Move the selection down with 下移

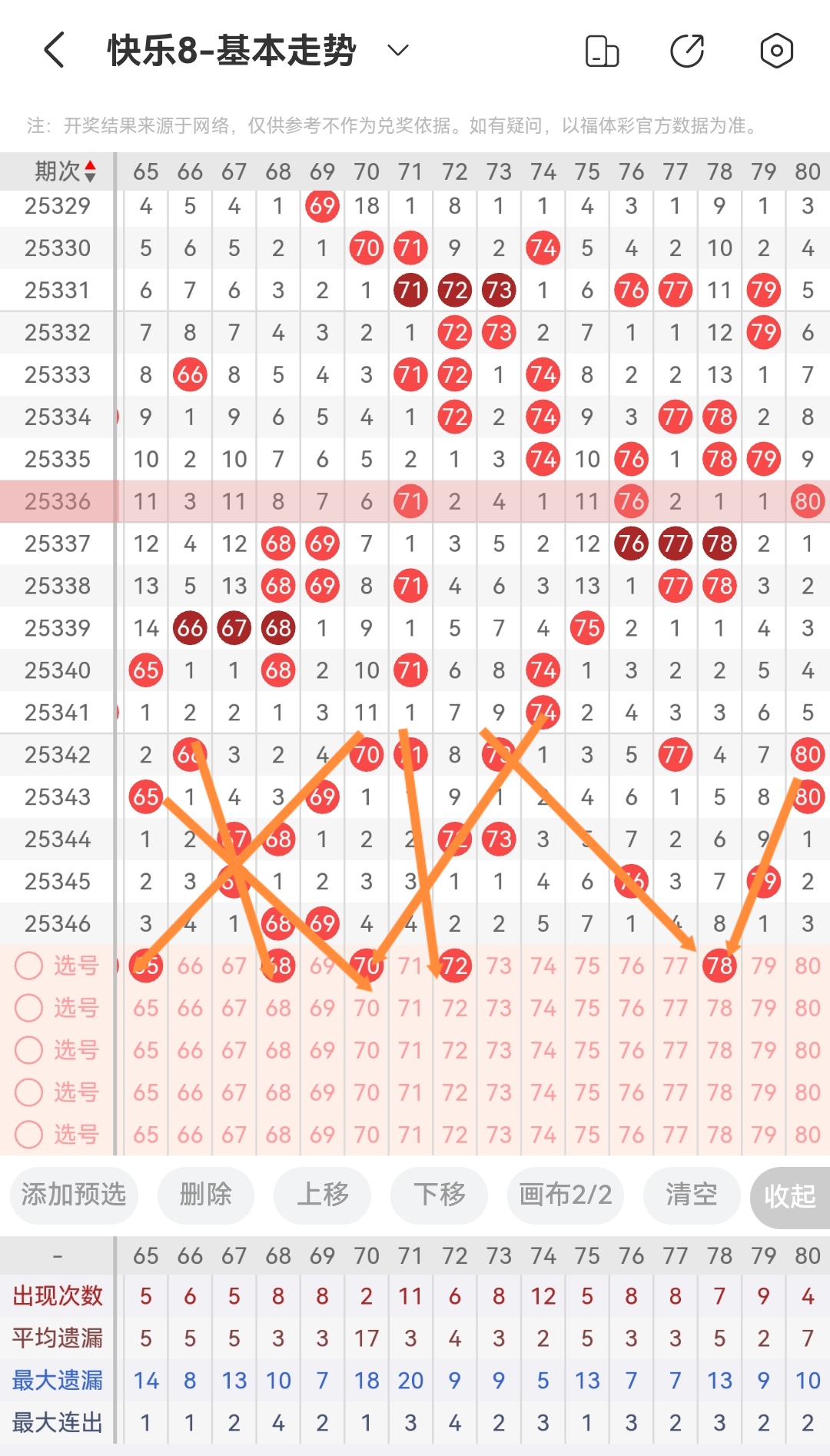click(x=439, y=1195)
